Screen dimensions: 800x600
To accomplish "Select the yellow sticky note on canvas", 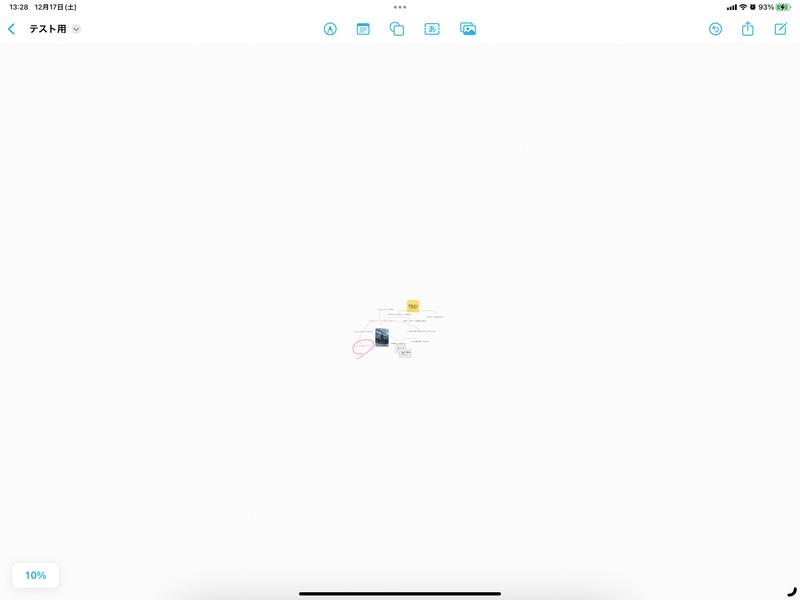I will [x=413, y=306].
